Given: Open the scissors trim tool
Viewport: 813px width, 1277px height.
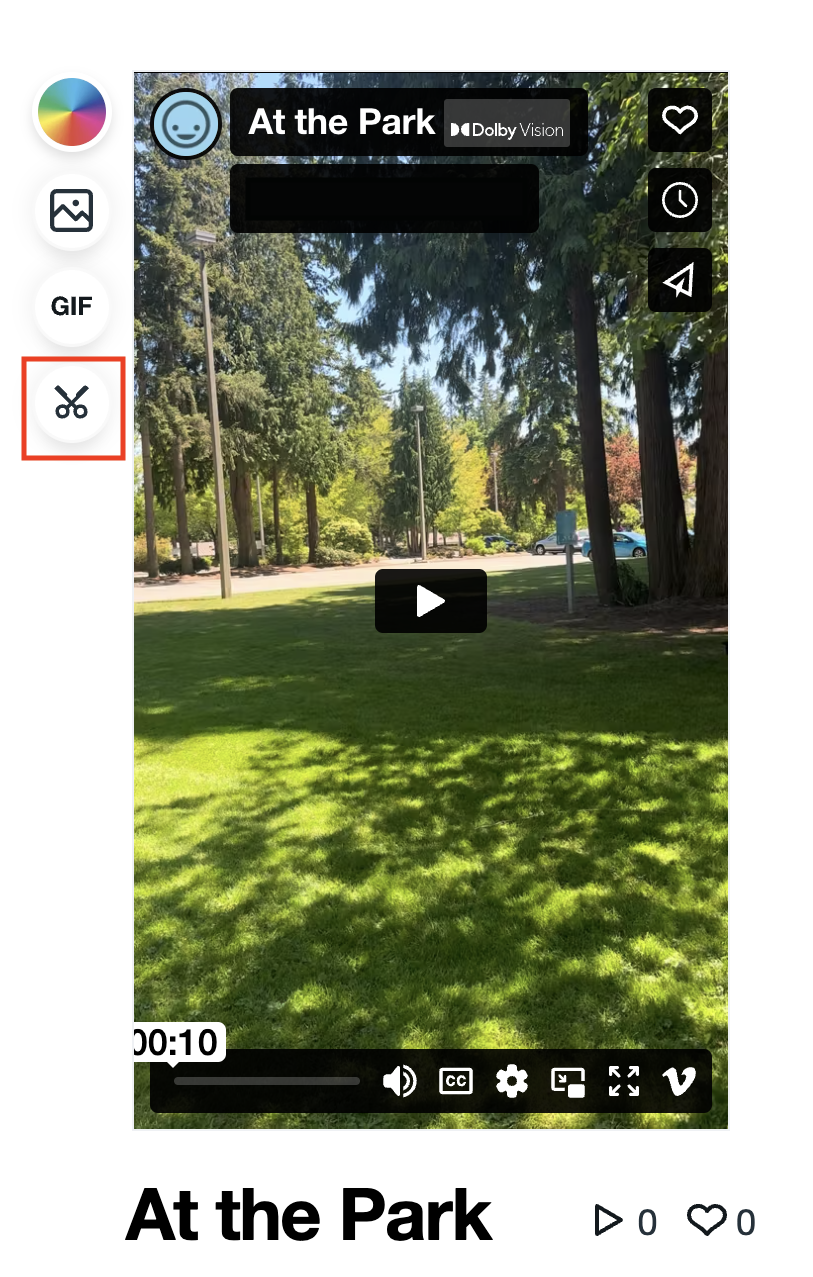Looking at the screenshot, I should click(x=72, y=403).
